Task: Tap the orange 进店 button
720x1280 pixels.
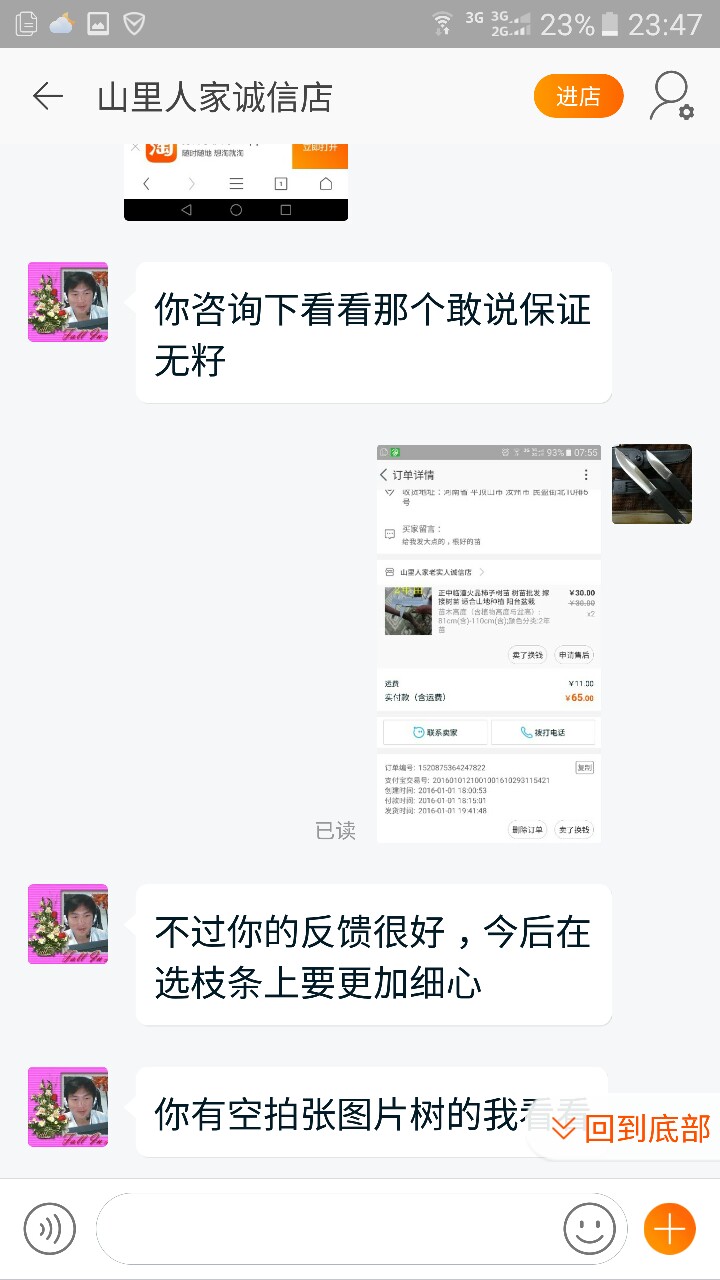Action: pyautogui.click(x=578, y=97)
